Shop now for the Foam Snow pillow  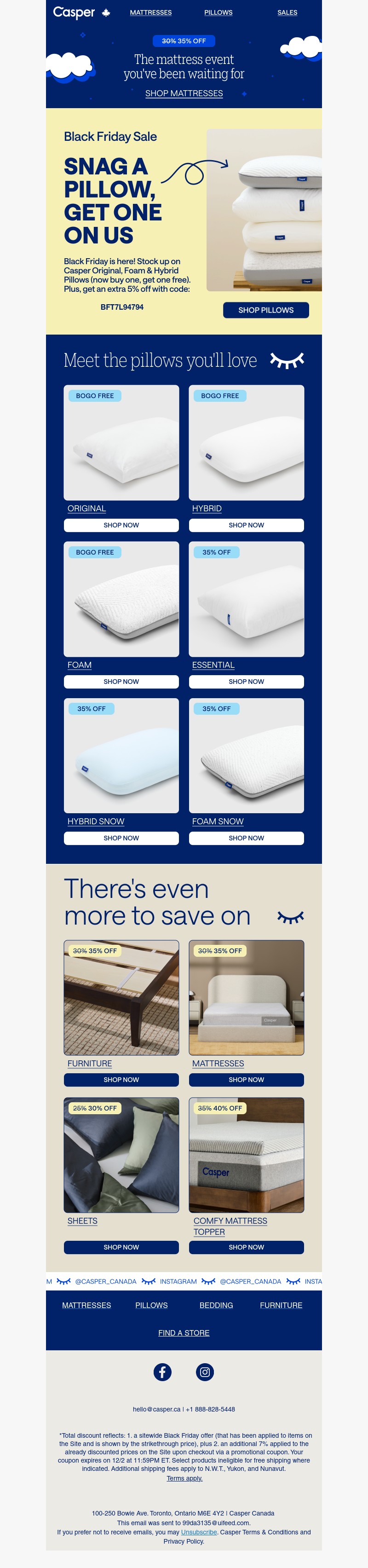(x=247, y=838)
